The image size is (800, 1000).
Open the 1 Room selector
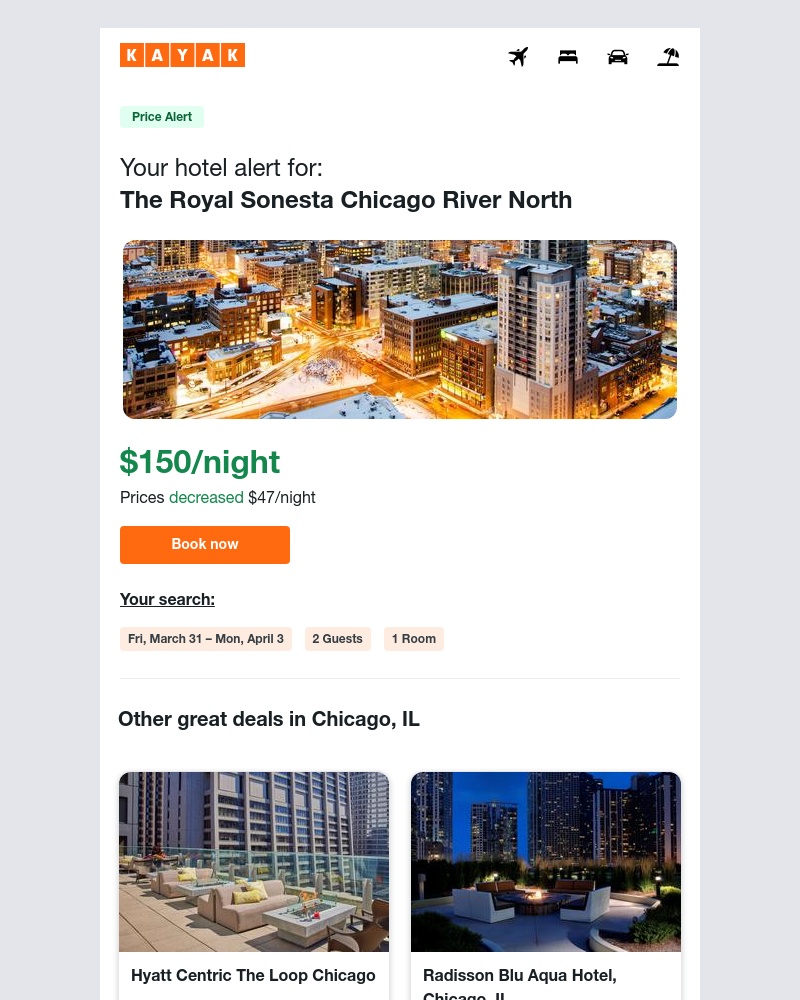413,638
